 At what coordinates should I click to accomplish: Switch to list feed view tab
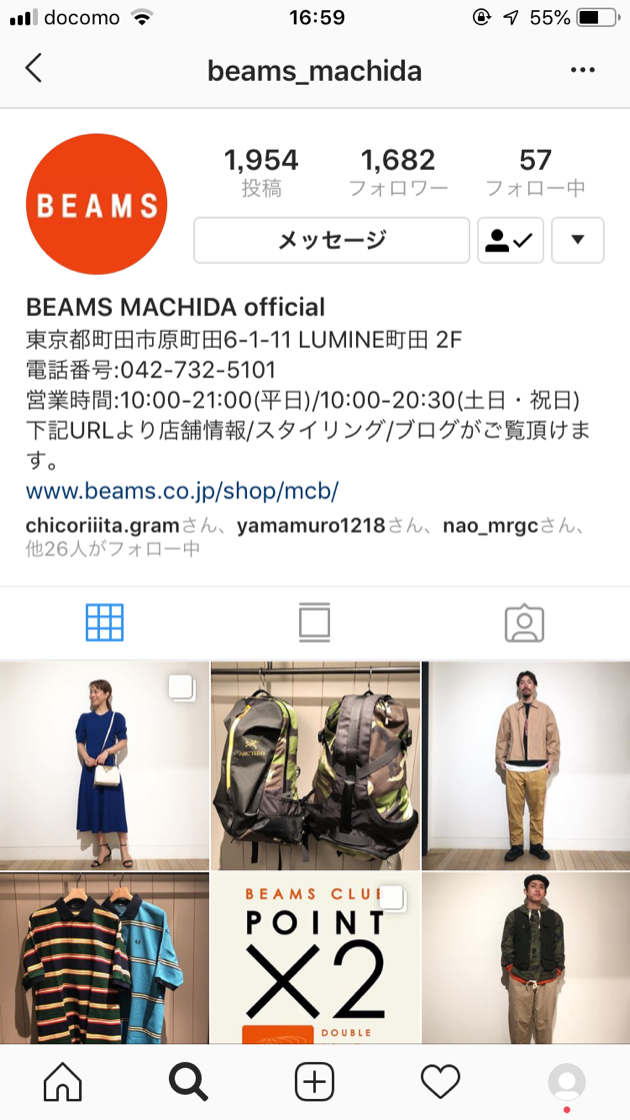[315, 623]
